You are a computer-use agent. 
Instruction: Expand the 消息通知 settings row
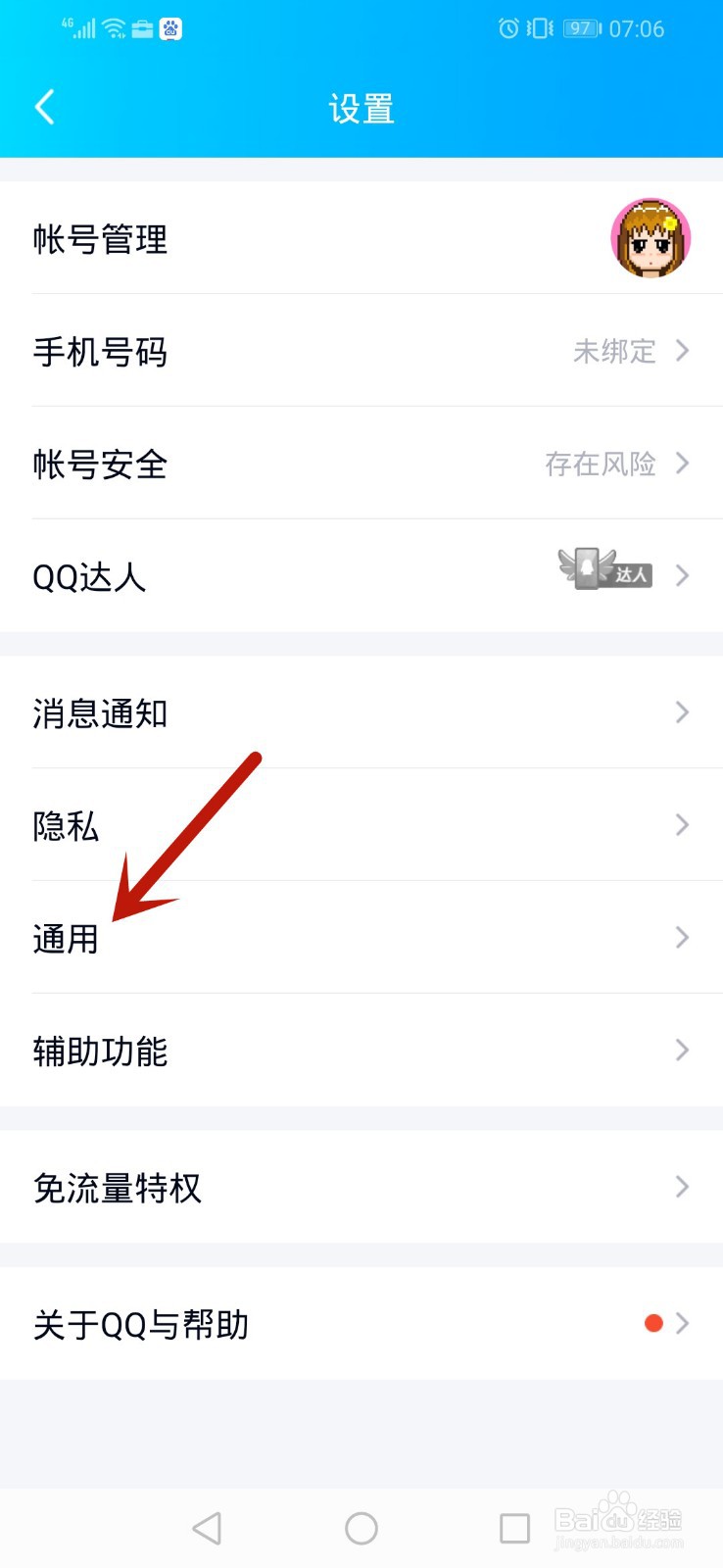coord(361,713)
